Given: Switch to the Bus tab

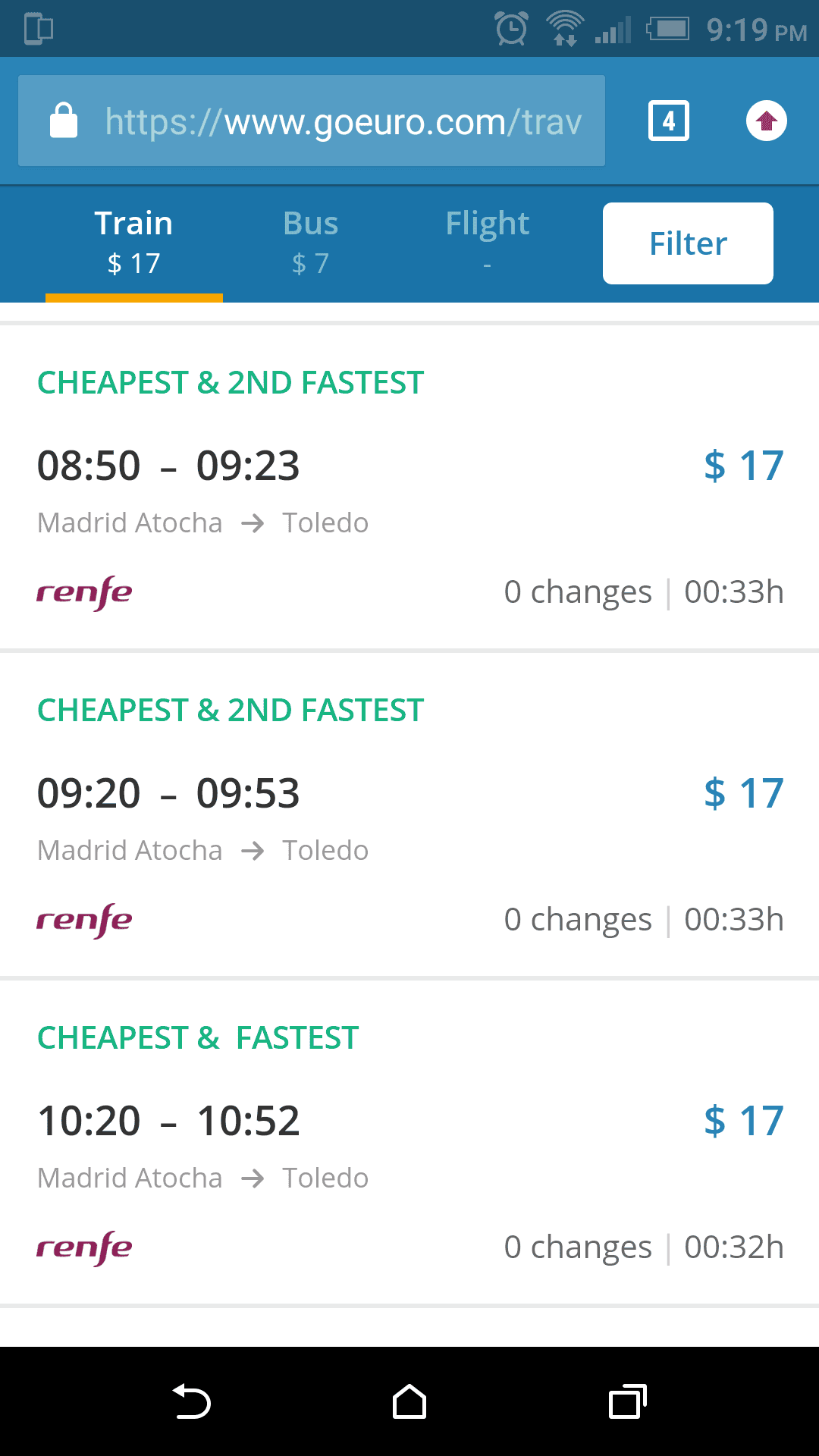Looking at the screenshot, I should [x=309, y=241].
